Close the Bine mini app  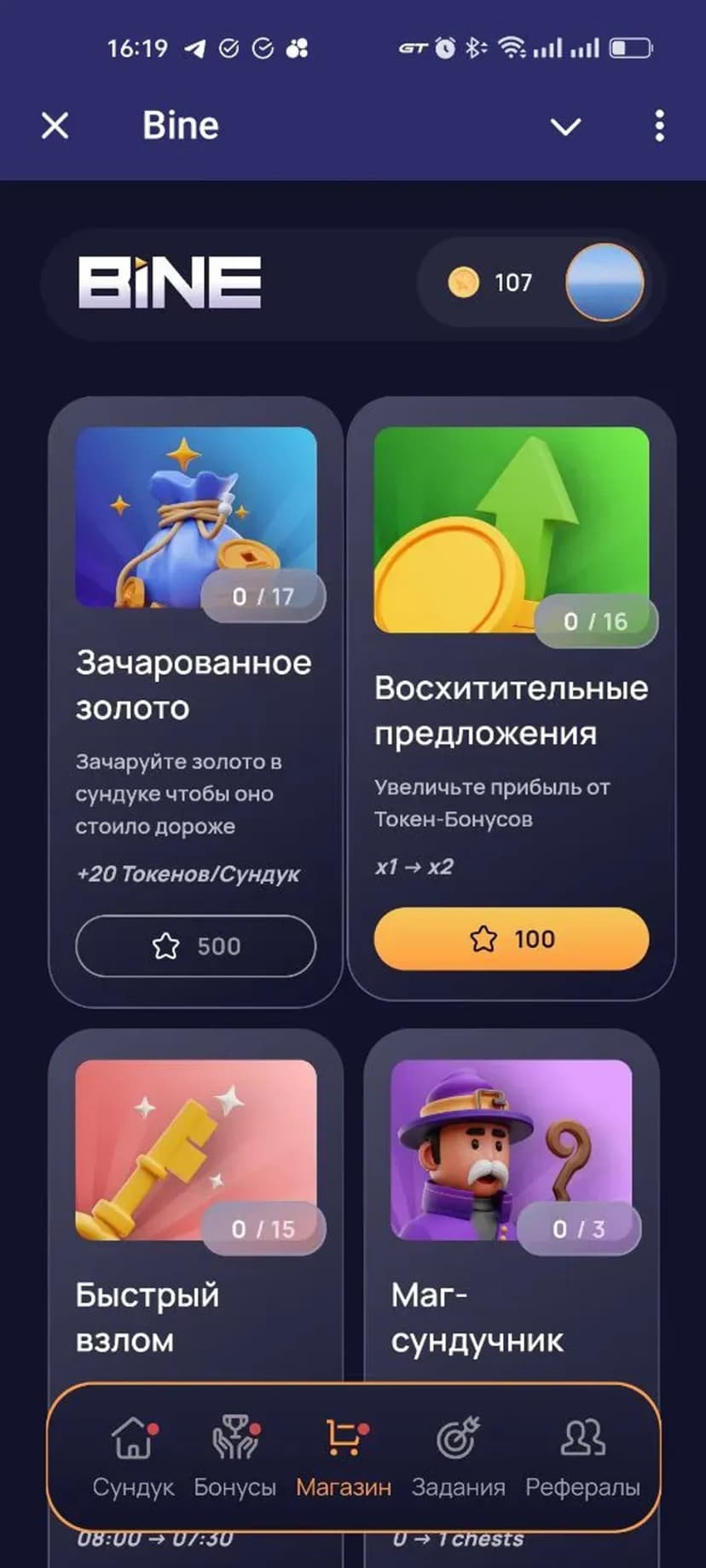click(55, 126)
